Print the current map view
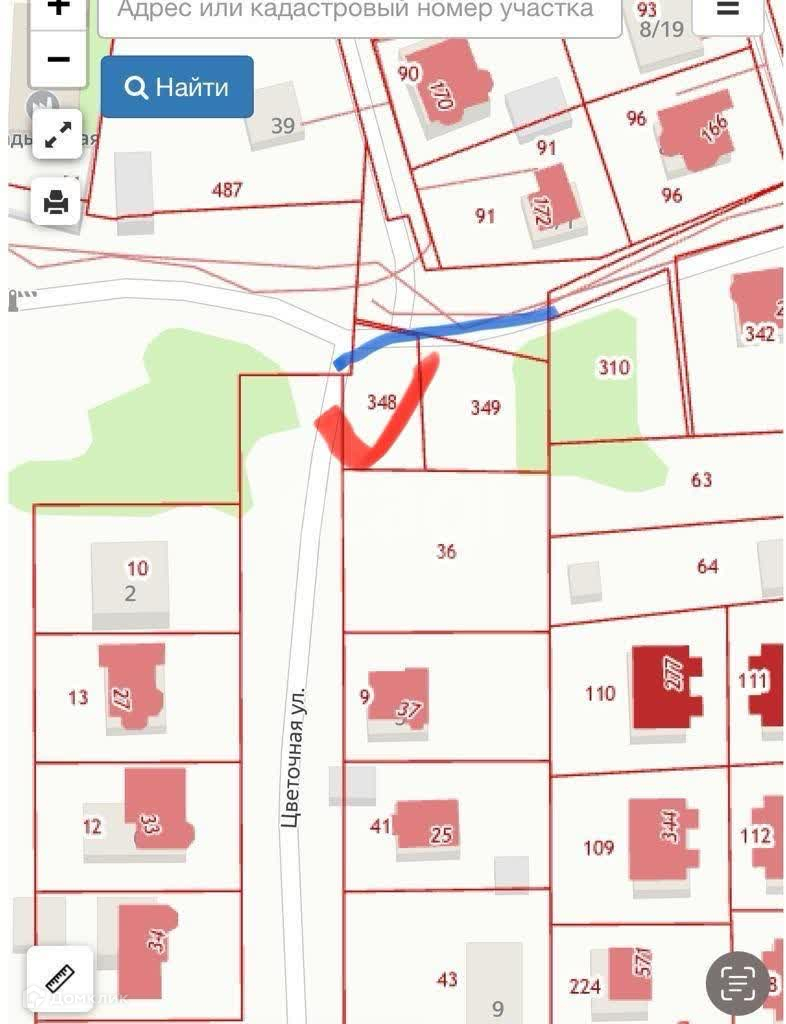Viewport: 786px width, 1024px height. (x=58, y=203)
